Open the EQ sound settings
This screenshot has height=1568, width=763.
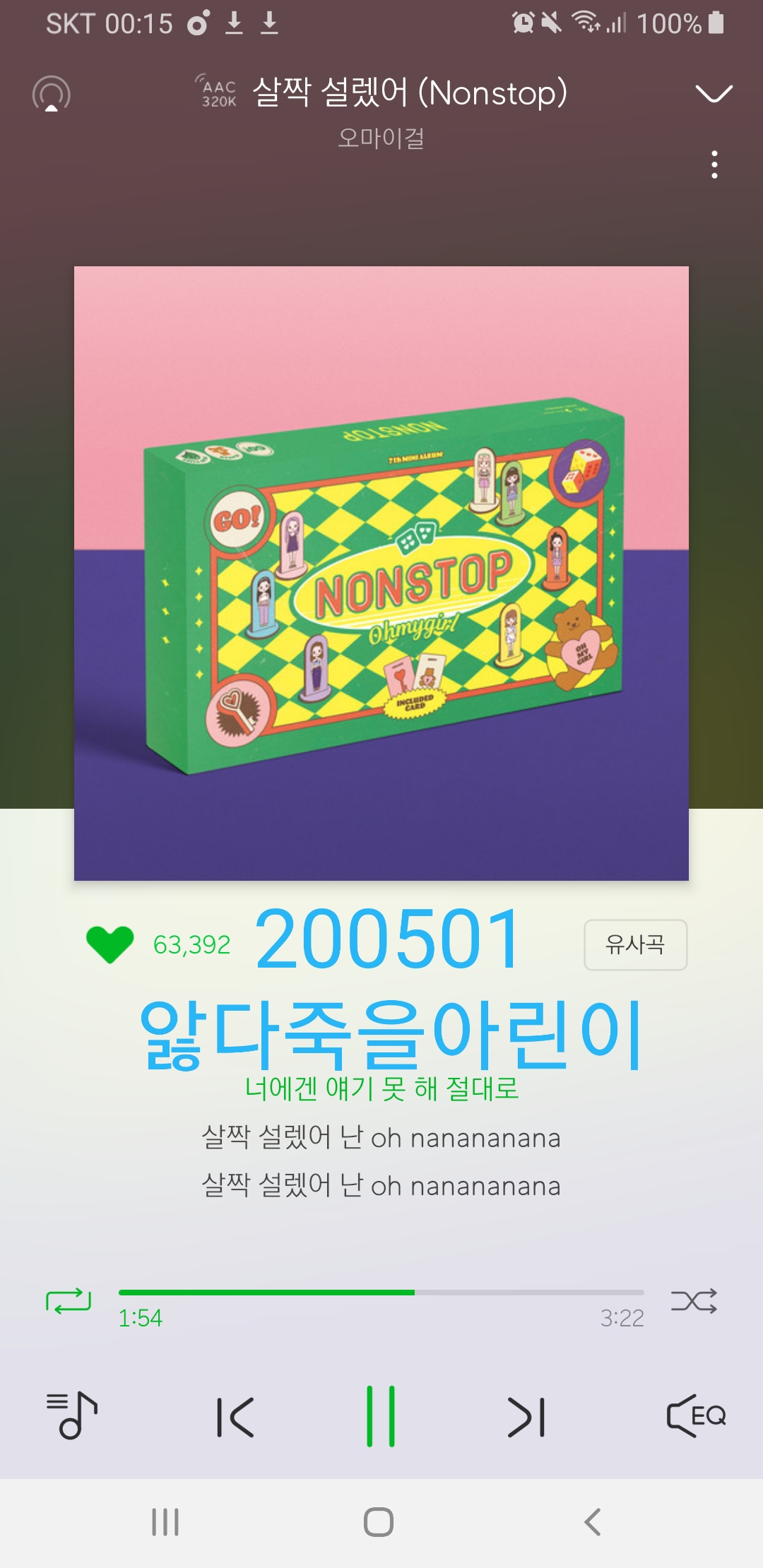[696, 1415]
